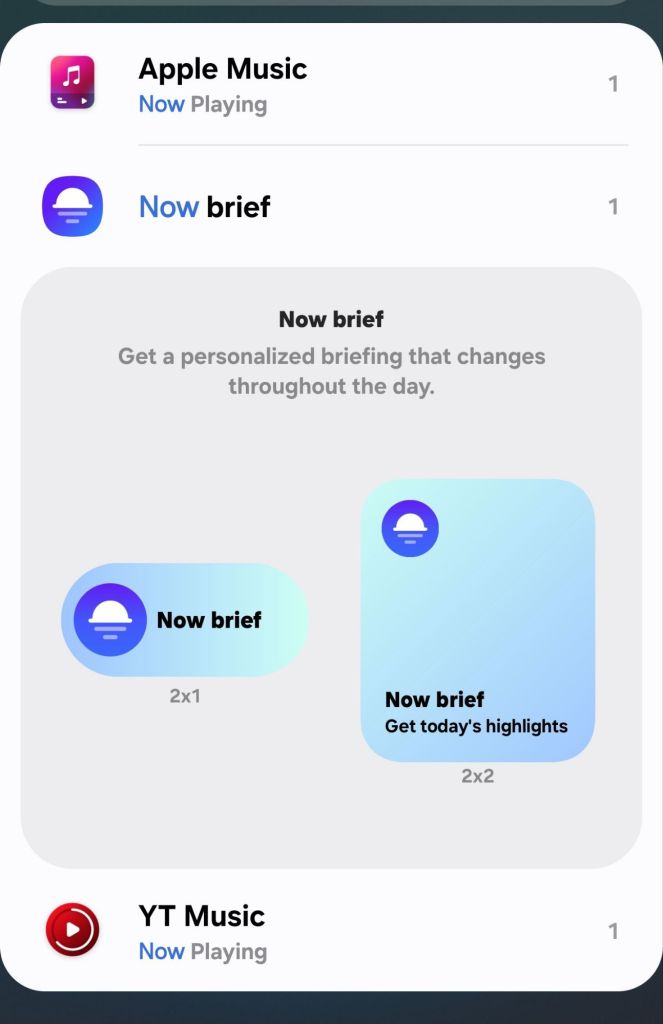Choose the 2x2 Now brief widget
Screen dimensions: 663x1024
477,620
